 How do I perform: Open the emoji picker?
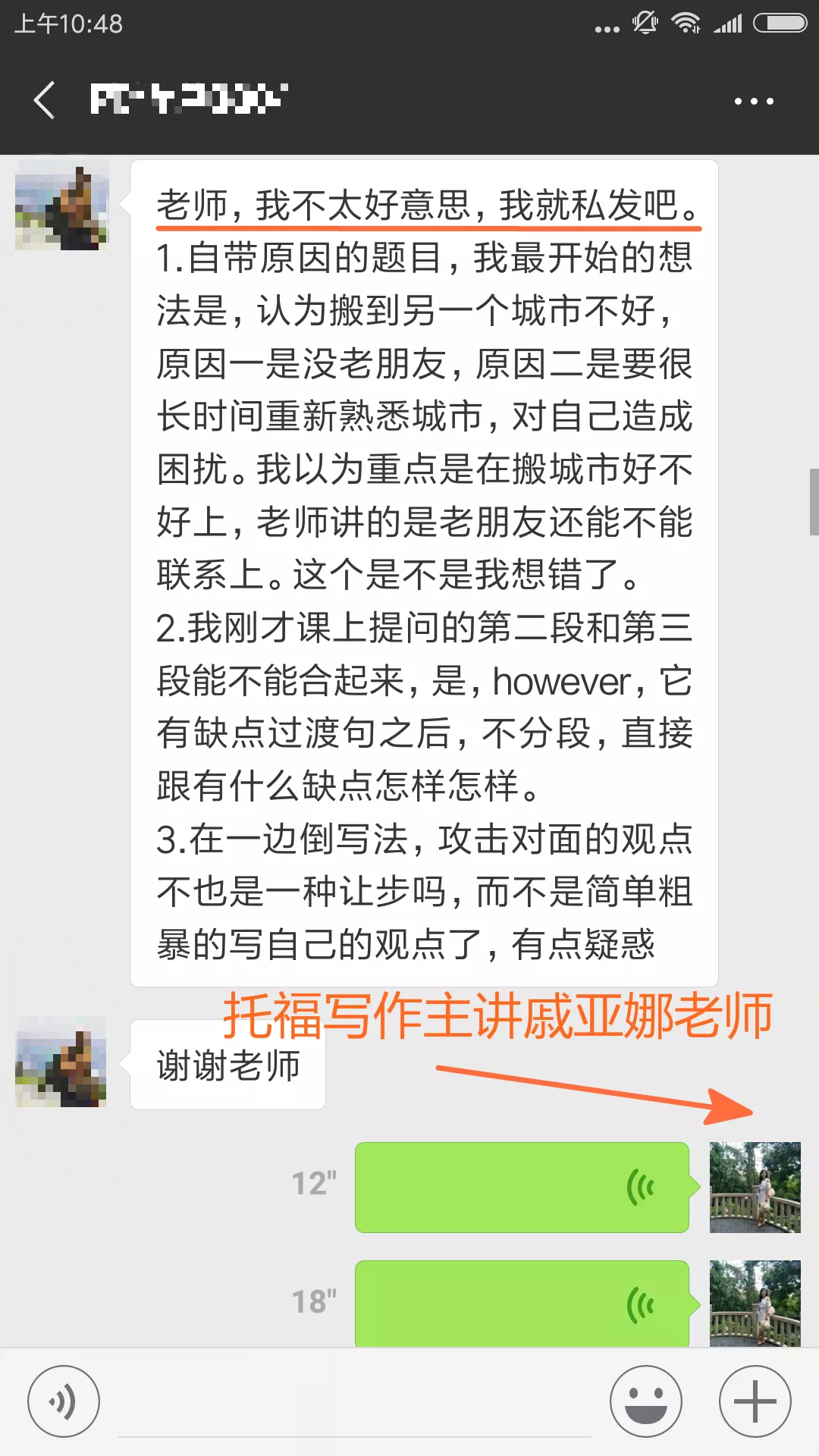646,1401
